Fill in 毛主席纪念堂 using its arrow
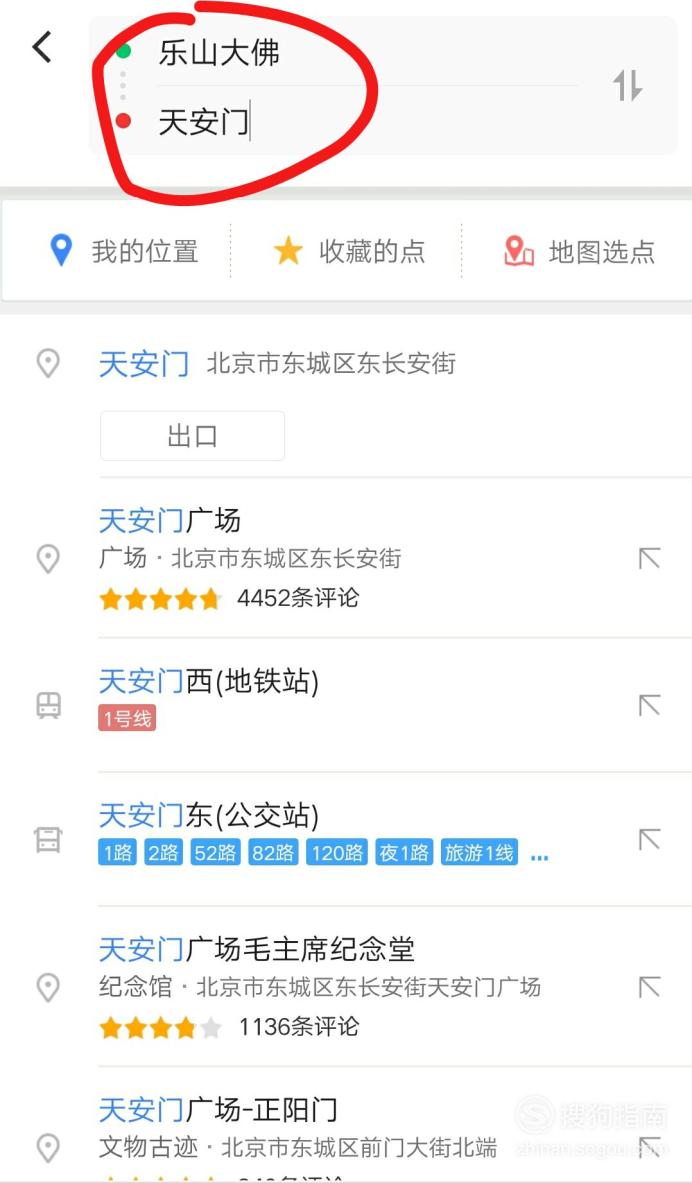 click(650, 986)
